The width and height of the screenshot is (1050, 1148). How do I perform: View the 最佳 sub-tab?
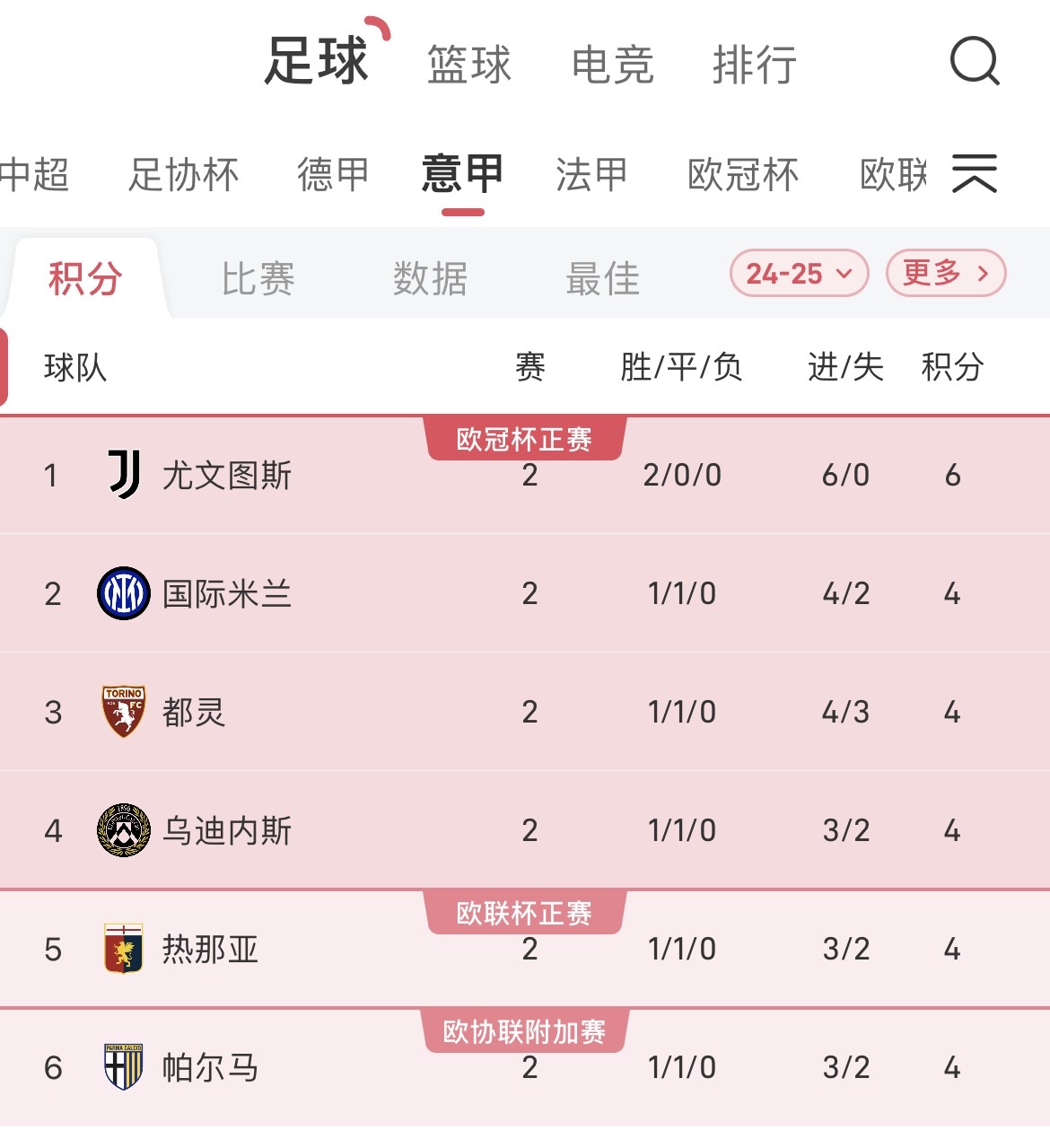pyautogui.click(x=602, y=278)
